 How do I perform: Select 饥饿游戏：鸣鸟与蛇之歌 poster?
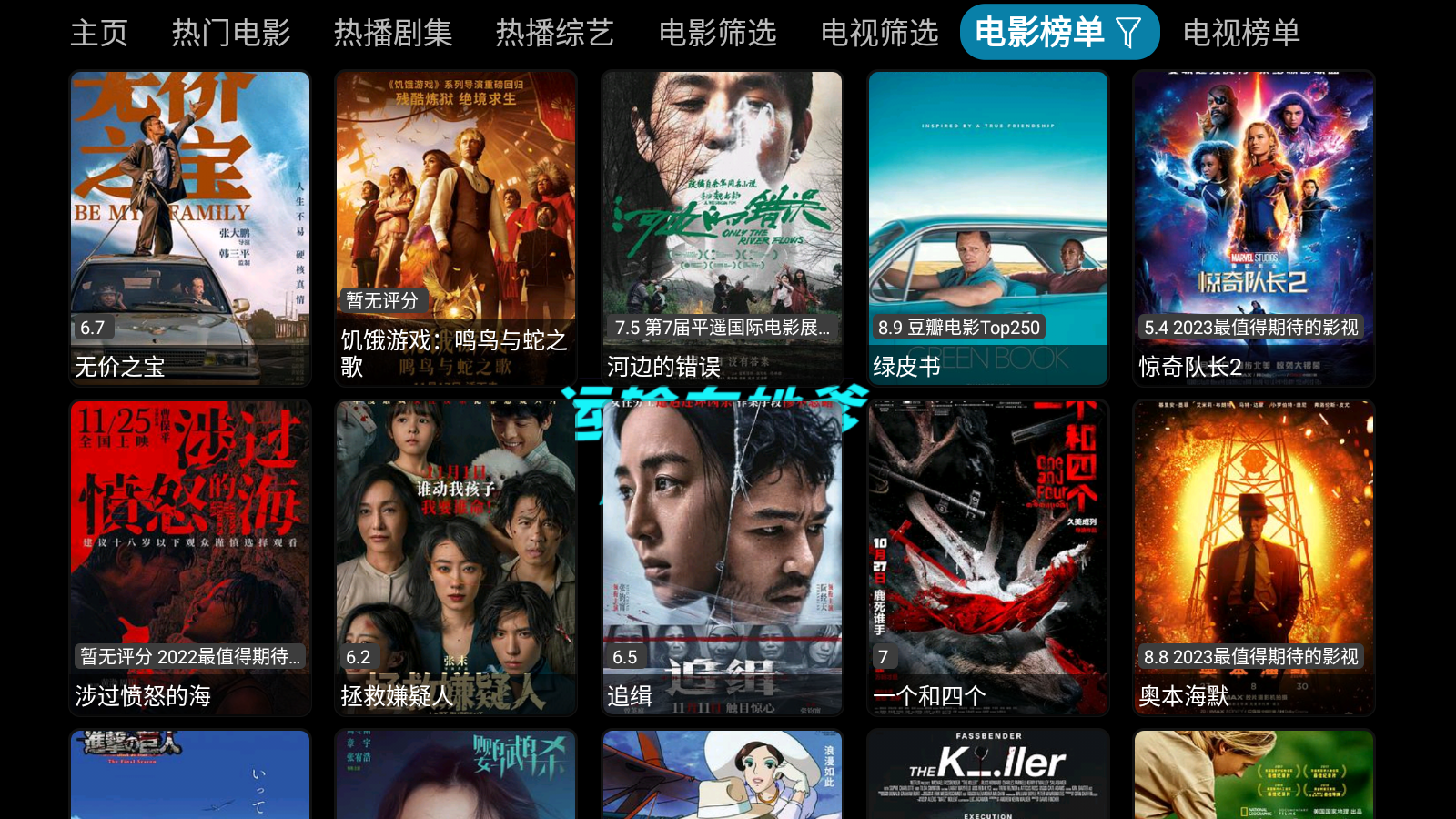click(456, 227)
